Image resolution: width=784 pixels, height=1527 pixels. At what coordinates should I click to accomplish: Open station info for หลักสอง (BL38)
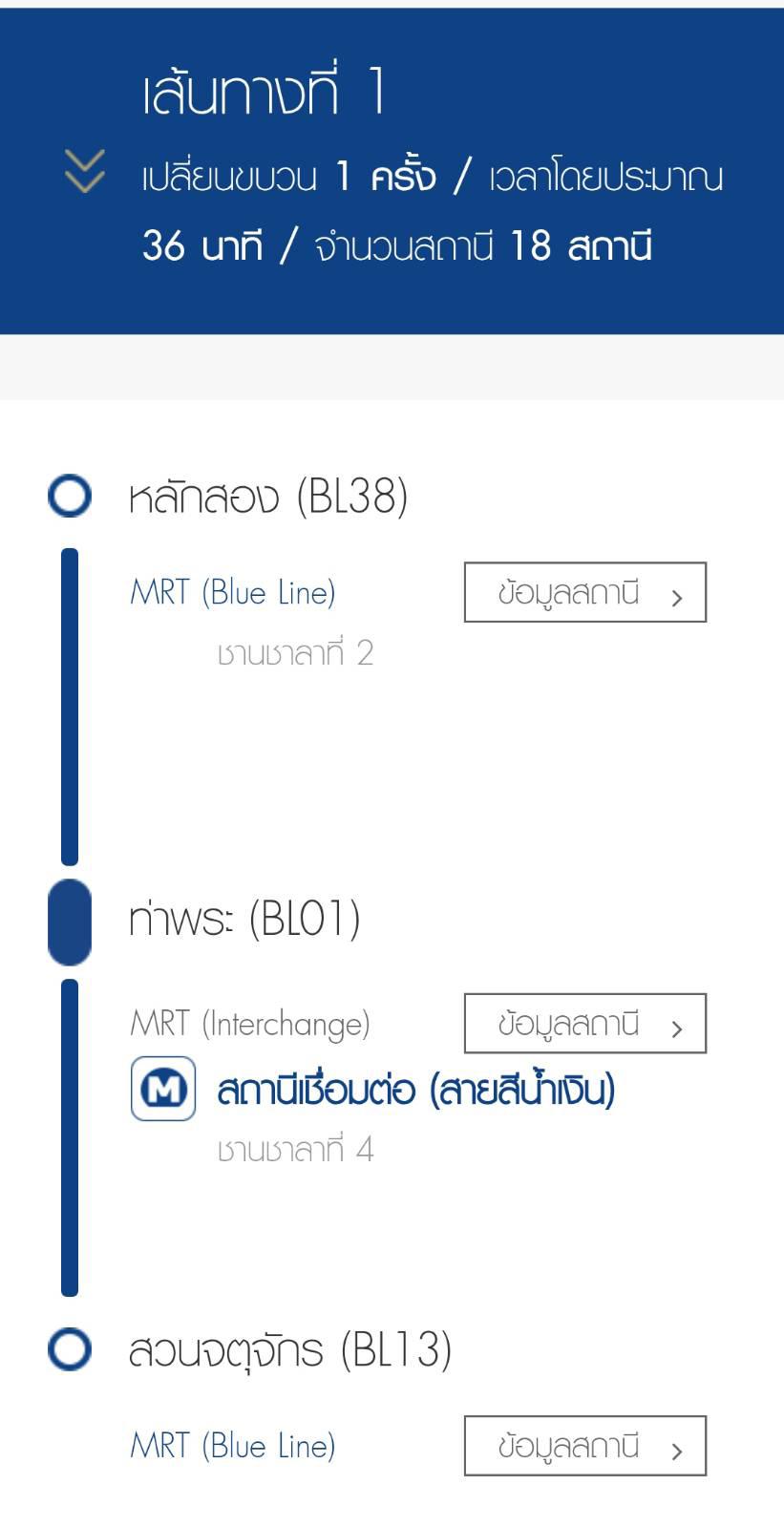585,592
